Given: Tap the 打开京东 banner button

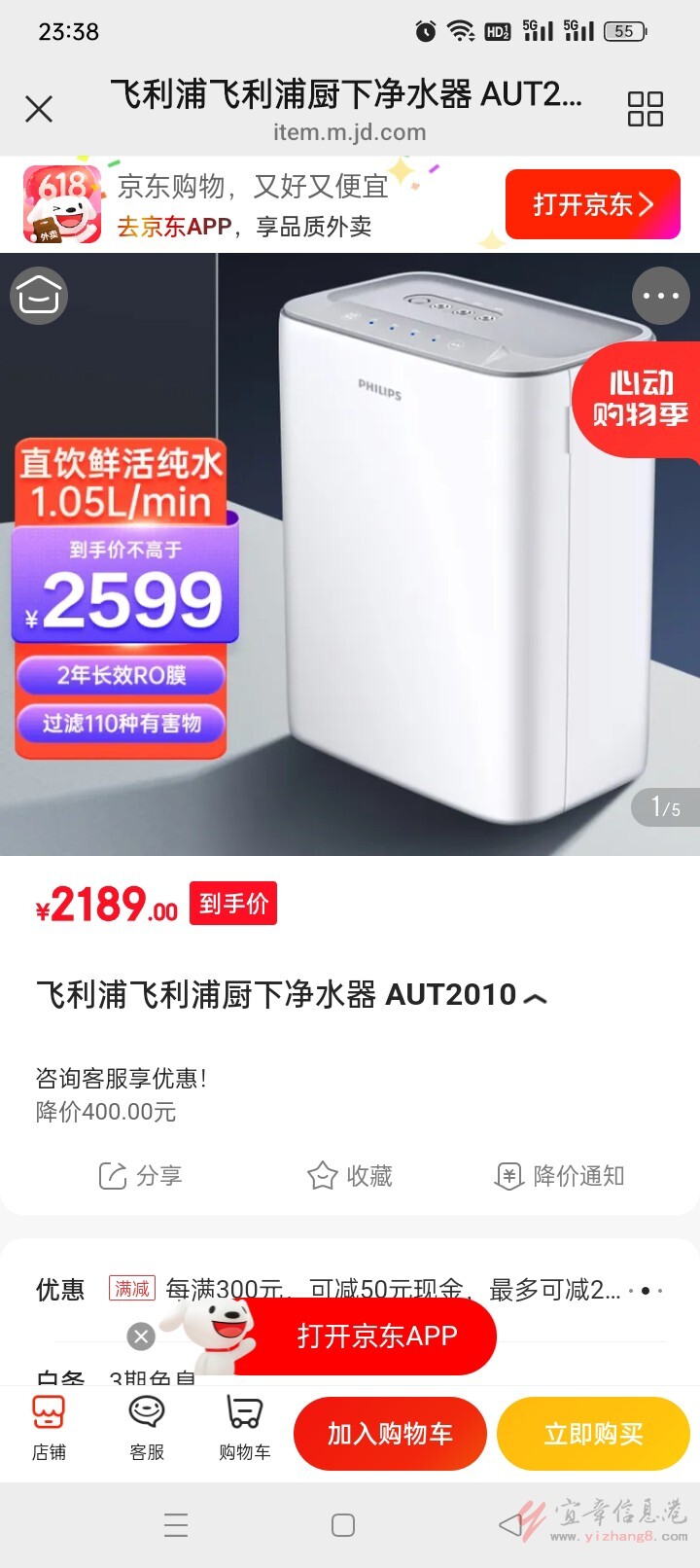Looking at the screenshot, I should 592,204.
